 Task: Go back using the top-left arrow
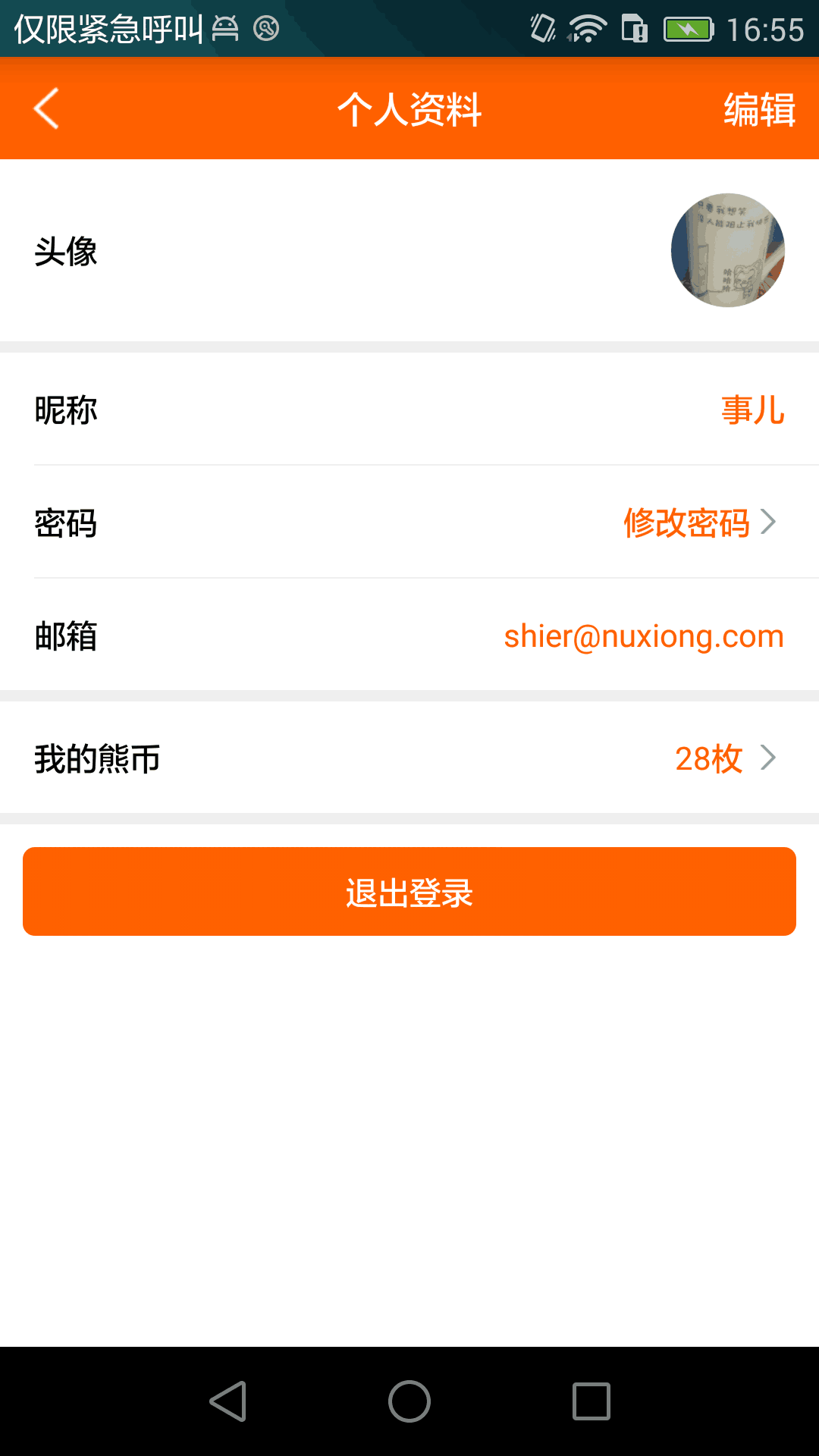click(46, 108)
